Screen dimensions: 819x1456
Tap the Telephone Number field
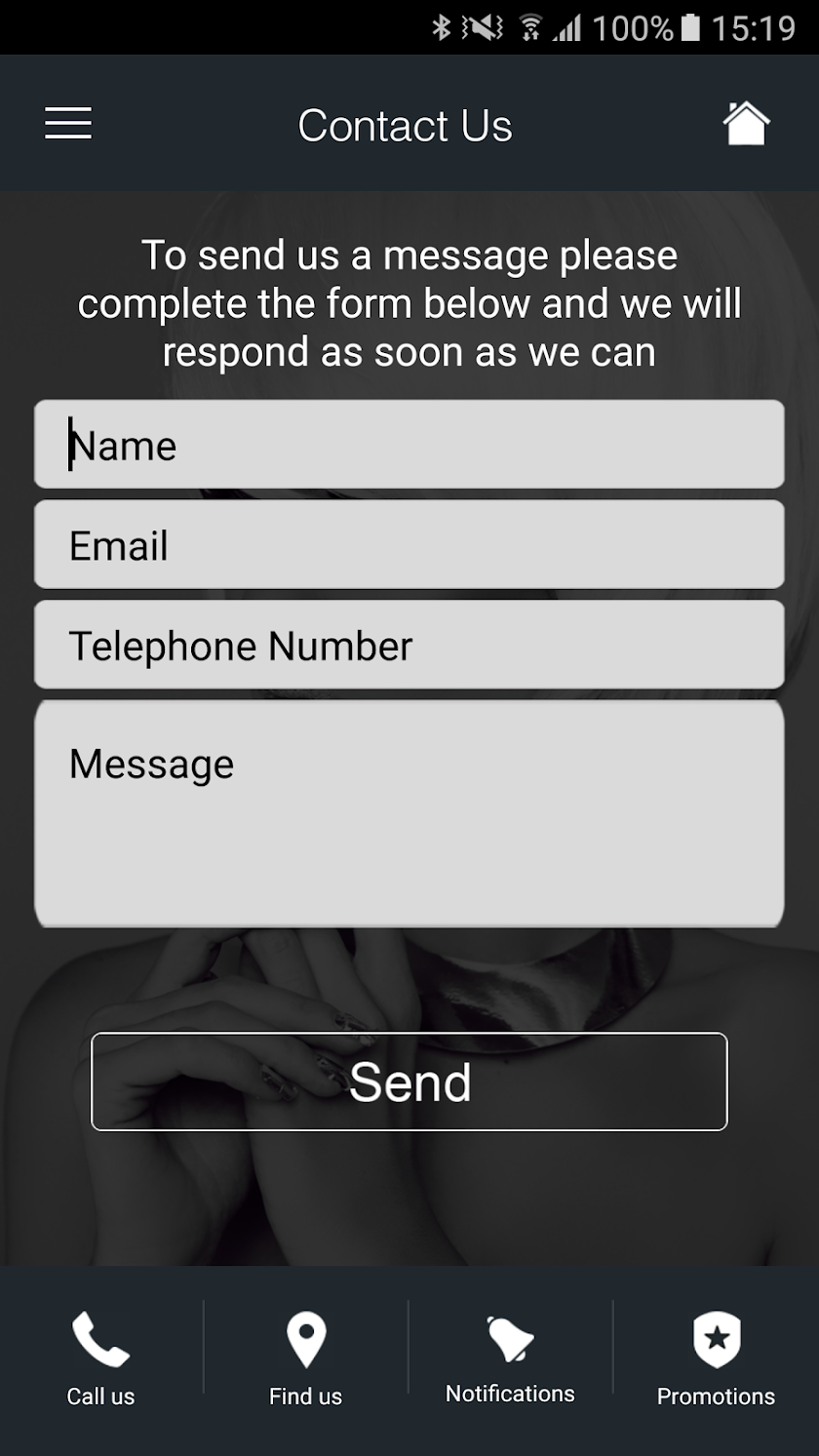[409, 646]
